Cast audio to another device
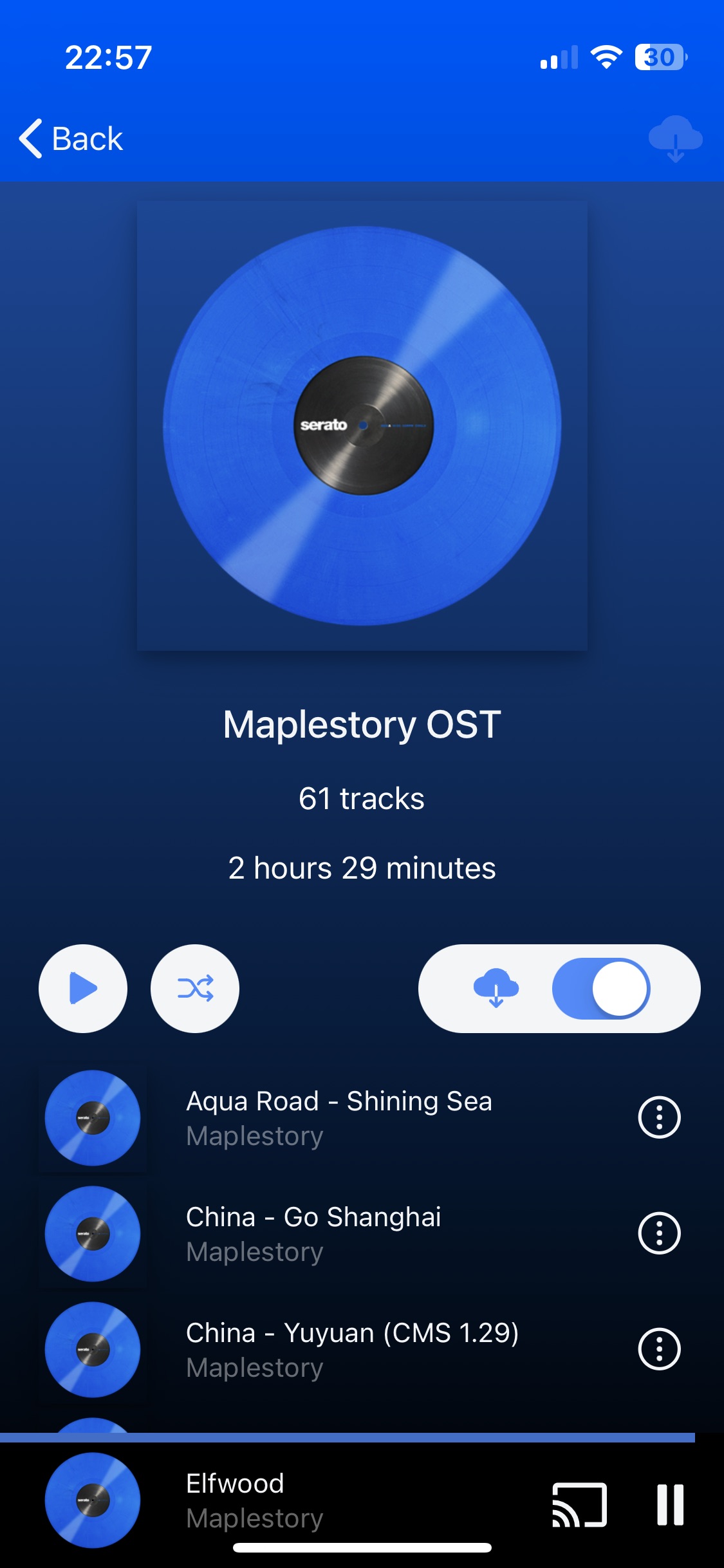724x1568 pixels. coord(579,1505)
